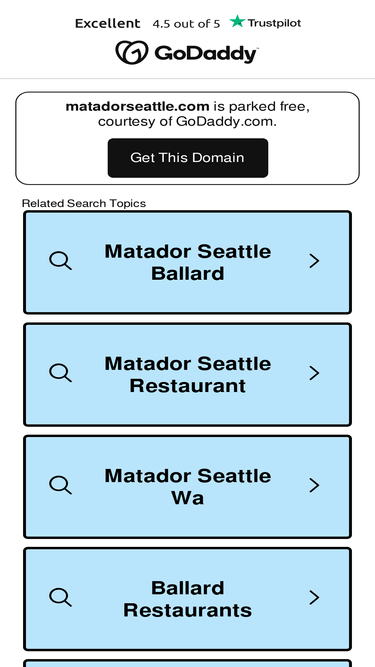Select the Matador Seattle Wa search topic
The height and width of the screenshot is (667, 375).
(x=188, y=487)
